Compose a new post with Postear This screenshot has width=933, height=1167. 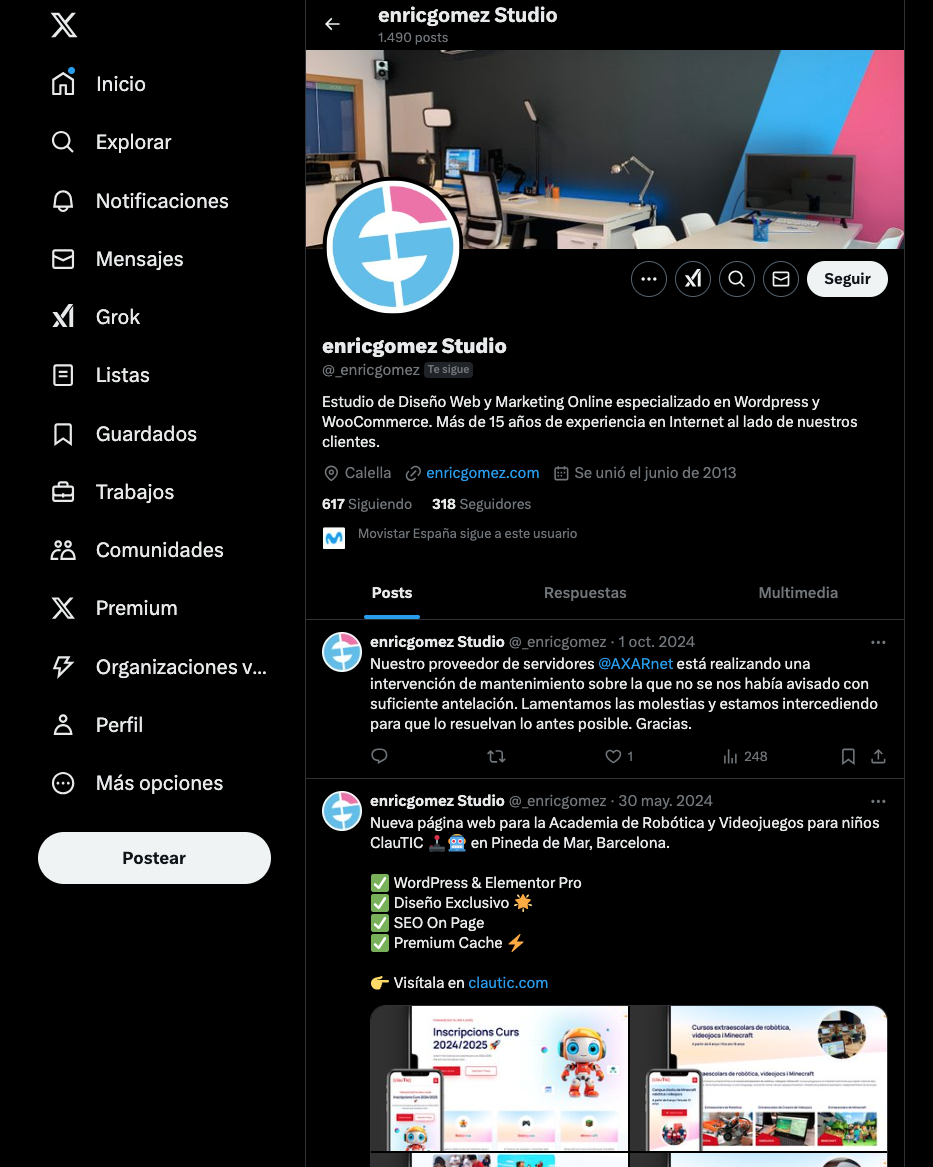[154, 858]
